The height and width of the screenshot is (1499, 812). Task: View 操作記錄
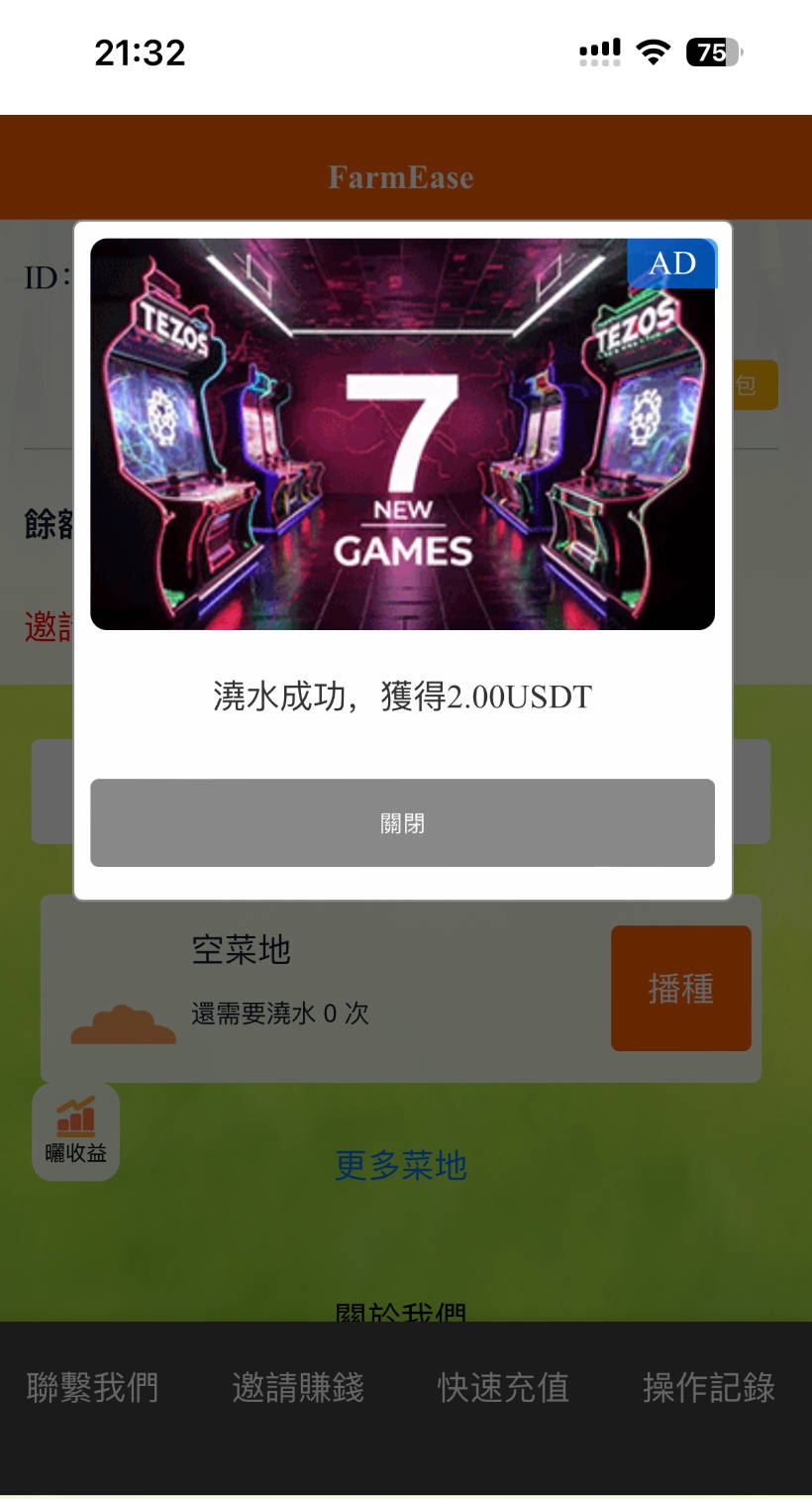coord(708,1387)
